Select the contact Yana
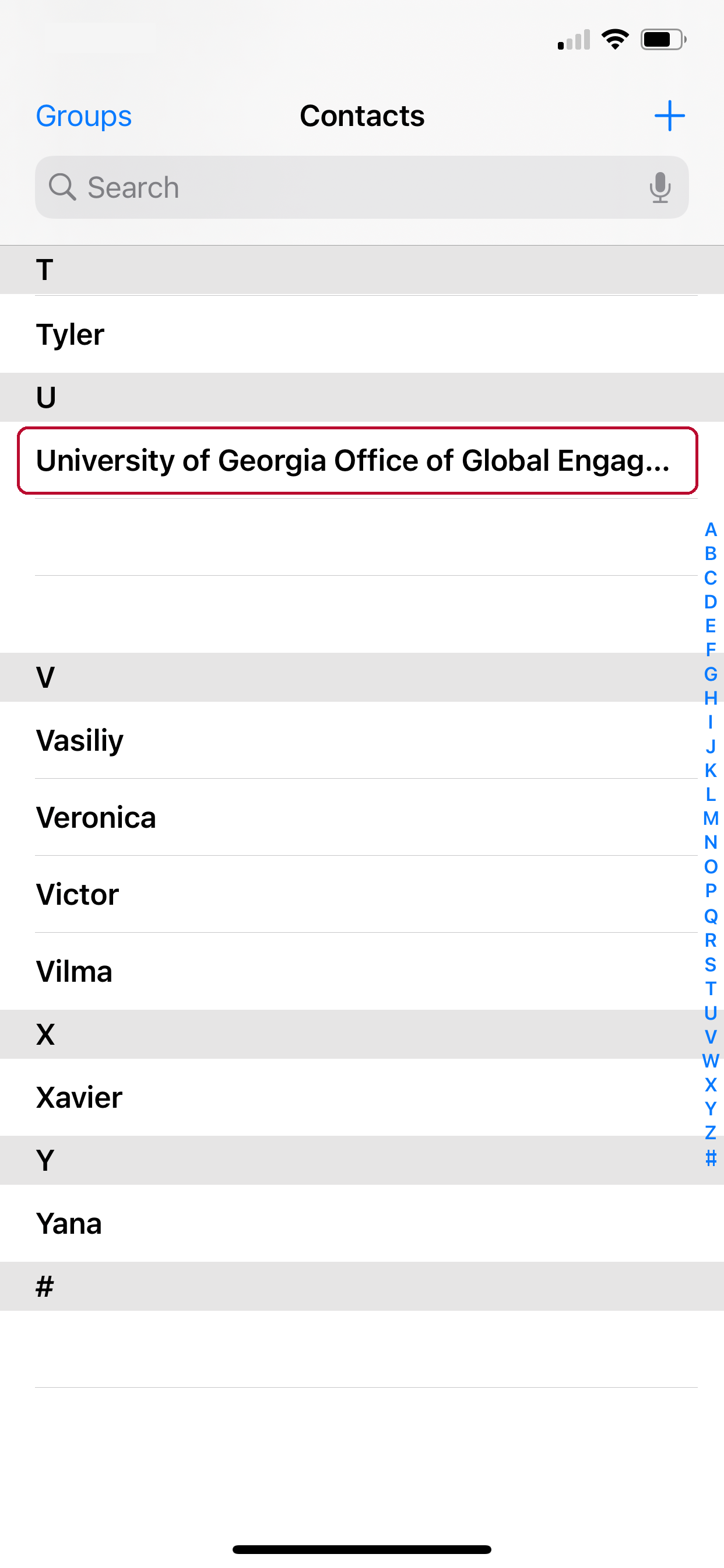This screenshot has height=1568, width=724. tap(361, 1223)
